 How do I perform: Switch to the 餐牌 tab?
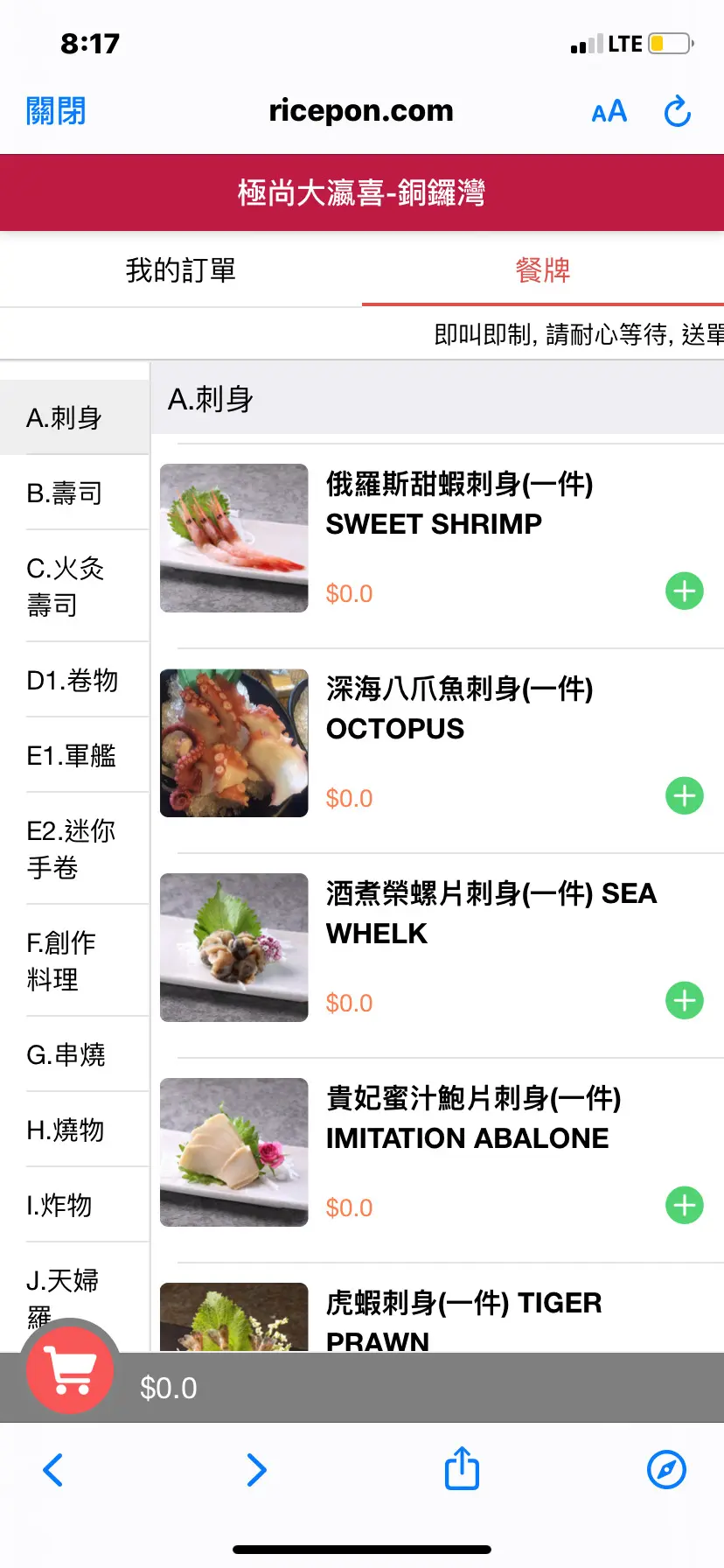543,270
